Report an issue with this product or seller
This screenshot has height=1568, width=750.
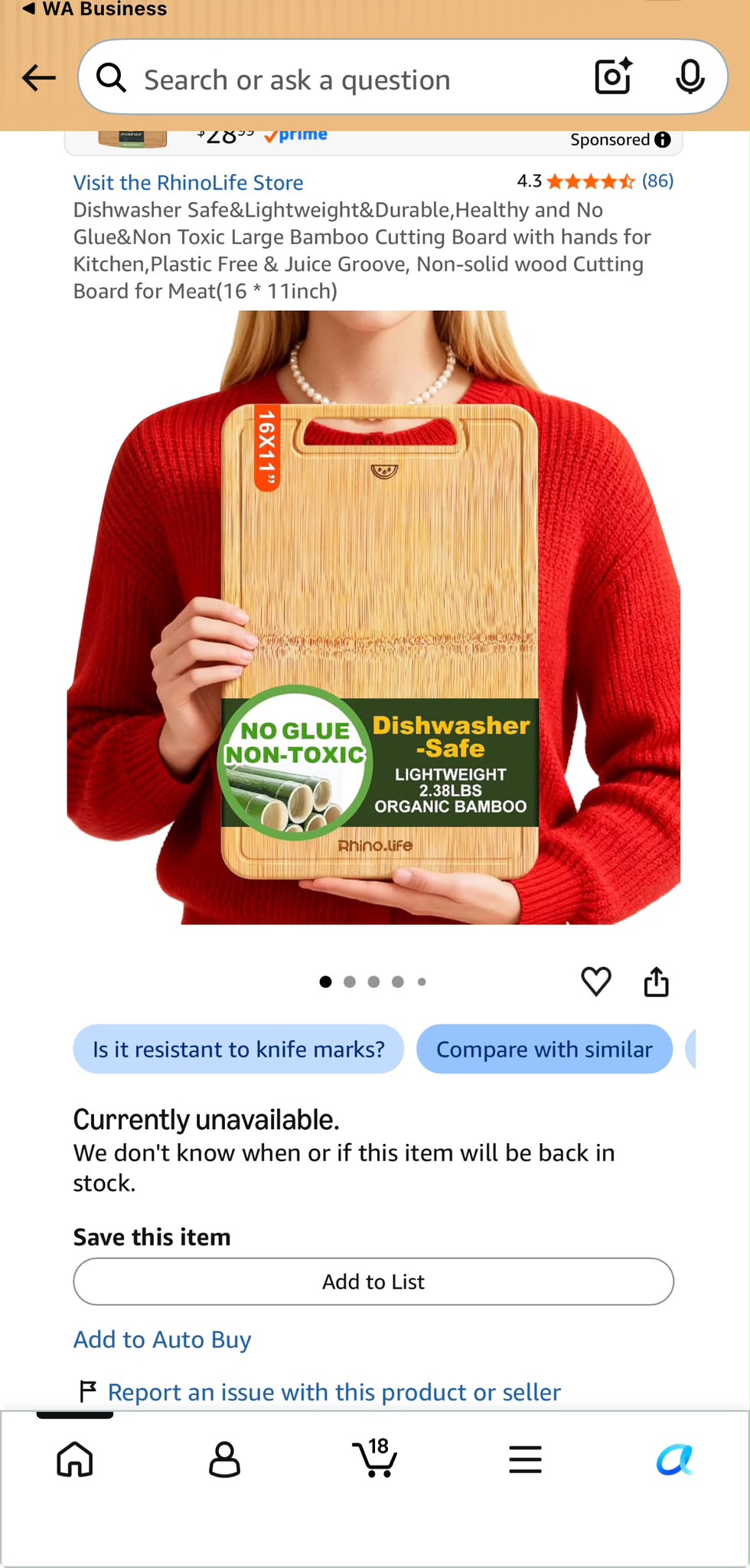tap(334, 1392)
